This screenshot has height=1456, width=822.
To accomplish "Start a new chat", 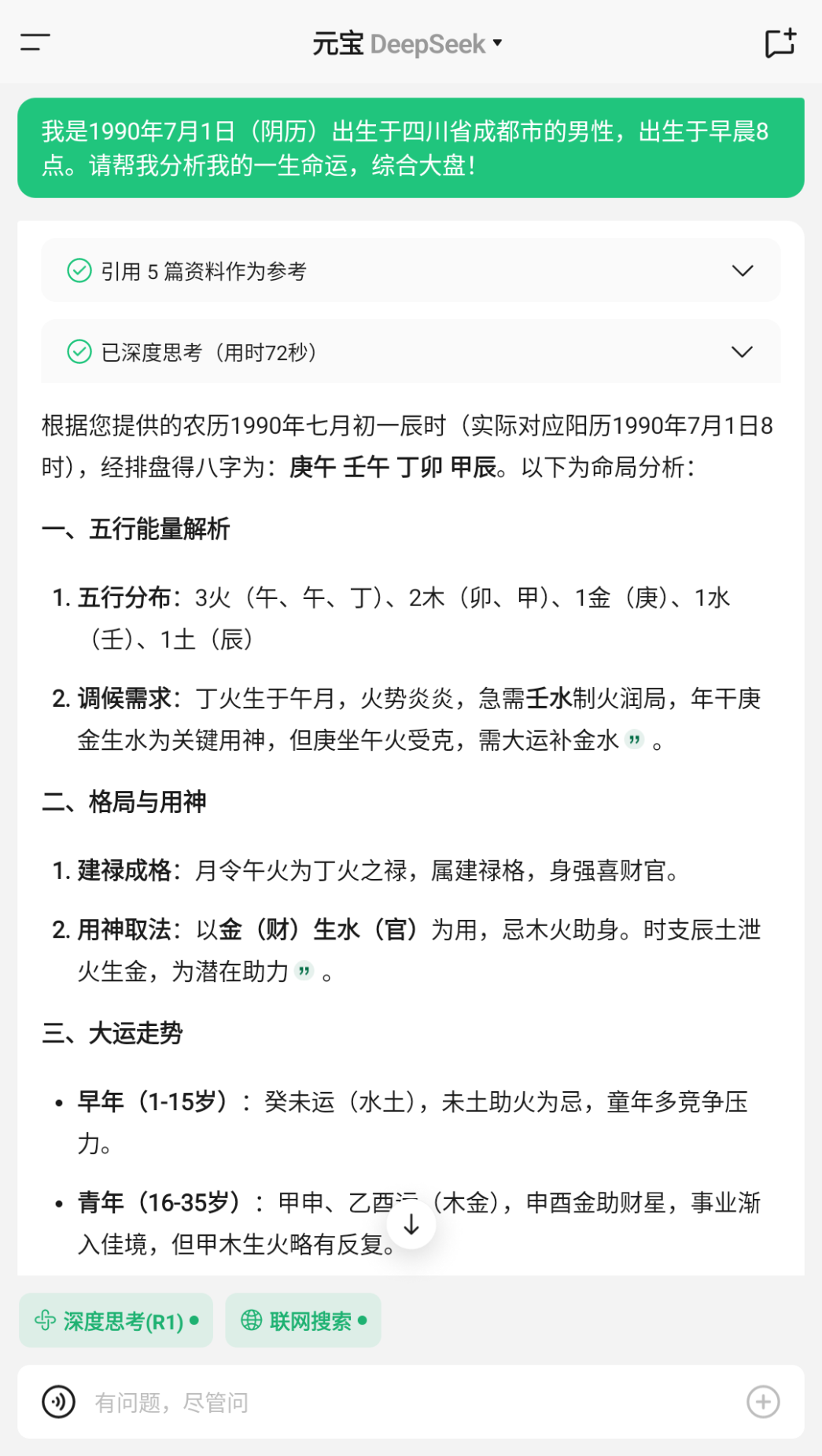I will [x=780, y=43].
